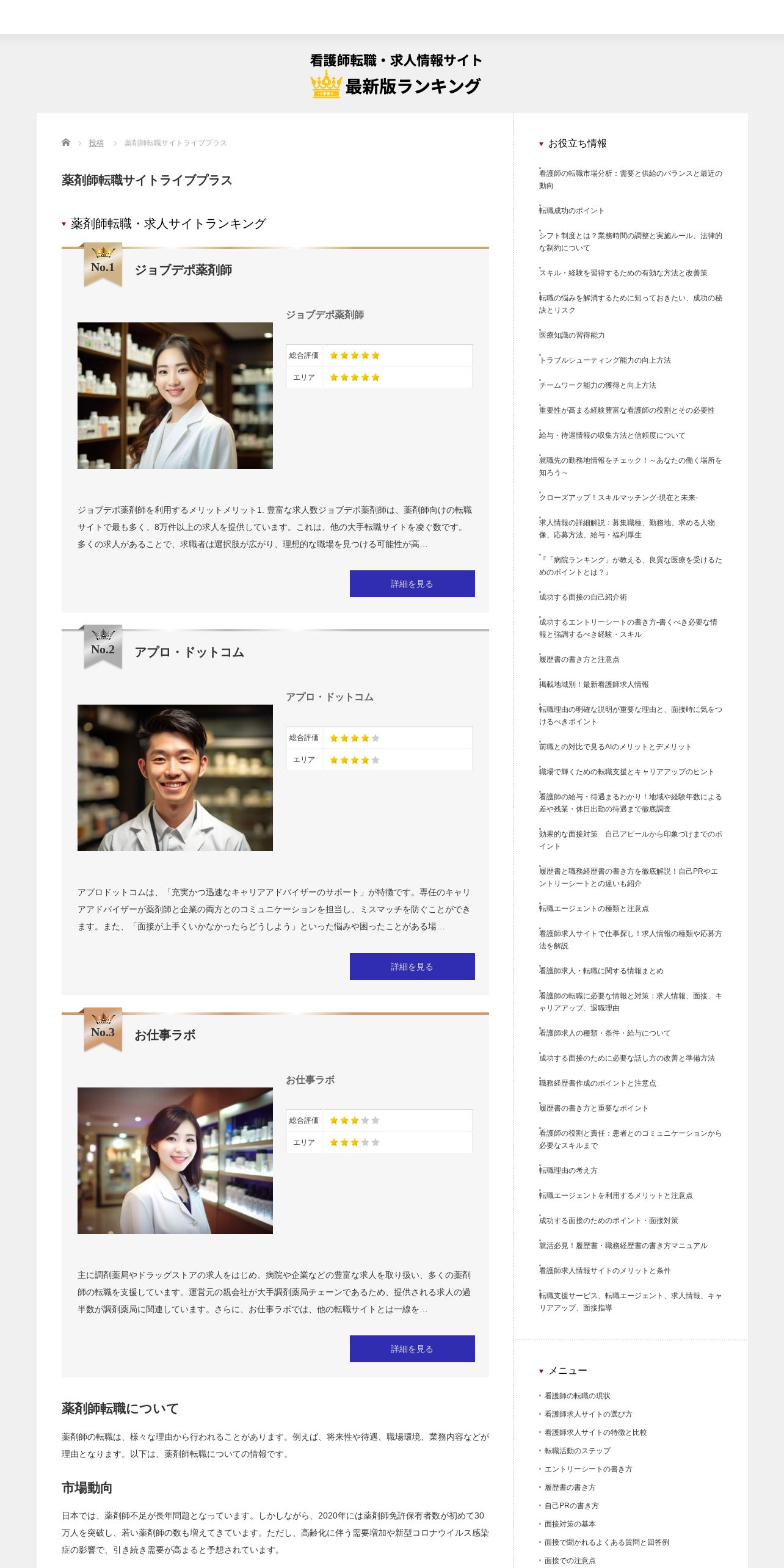Open 履歴書の書き方と注意点
784x1568 pixels.
(x=579, y=659)
